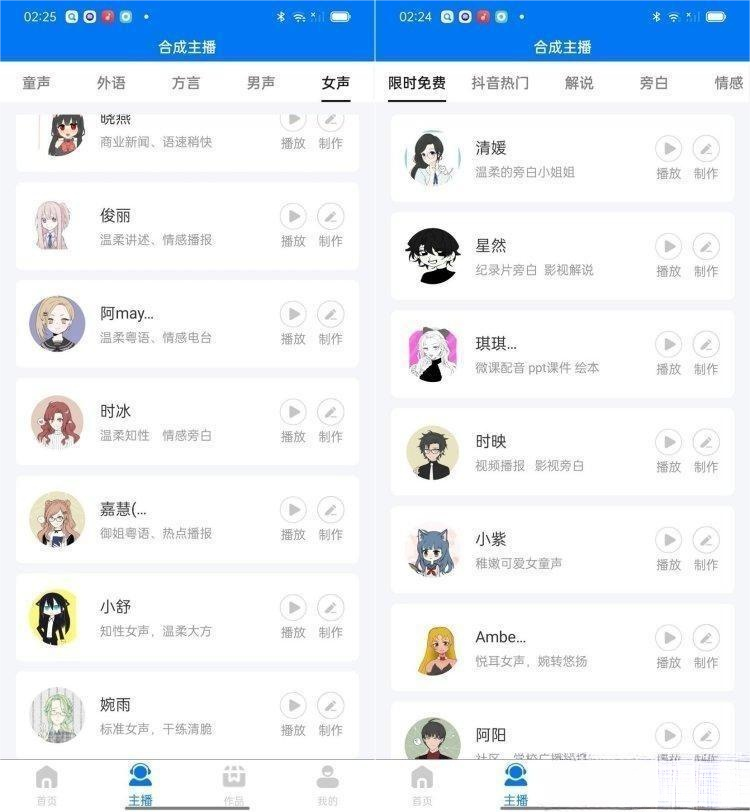The width and height of the screenshot is (750, 812).
Task: Tap 制作 for the 星然 voice
Action: coord(706,248)
